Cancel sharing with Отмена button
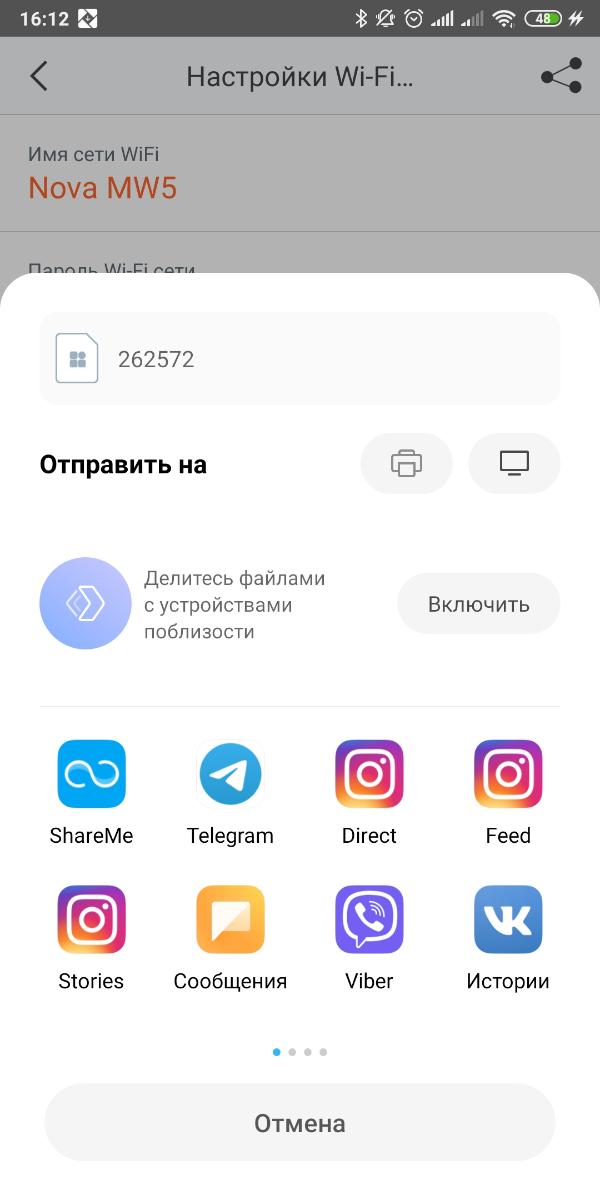Image resolution: width=600 pixels, height=1200 pixels. (x=300, y=1123)
